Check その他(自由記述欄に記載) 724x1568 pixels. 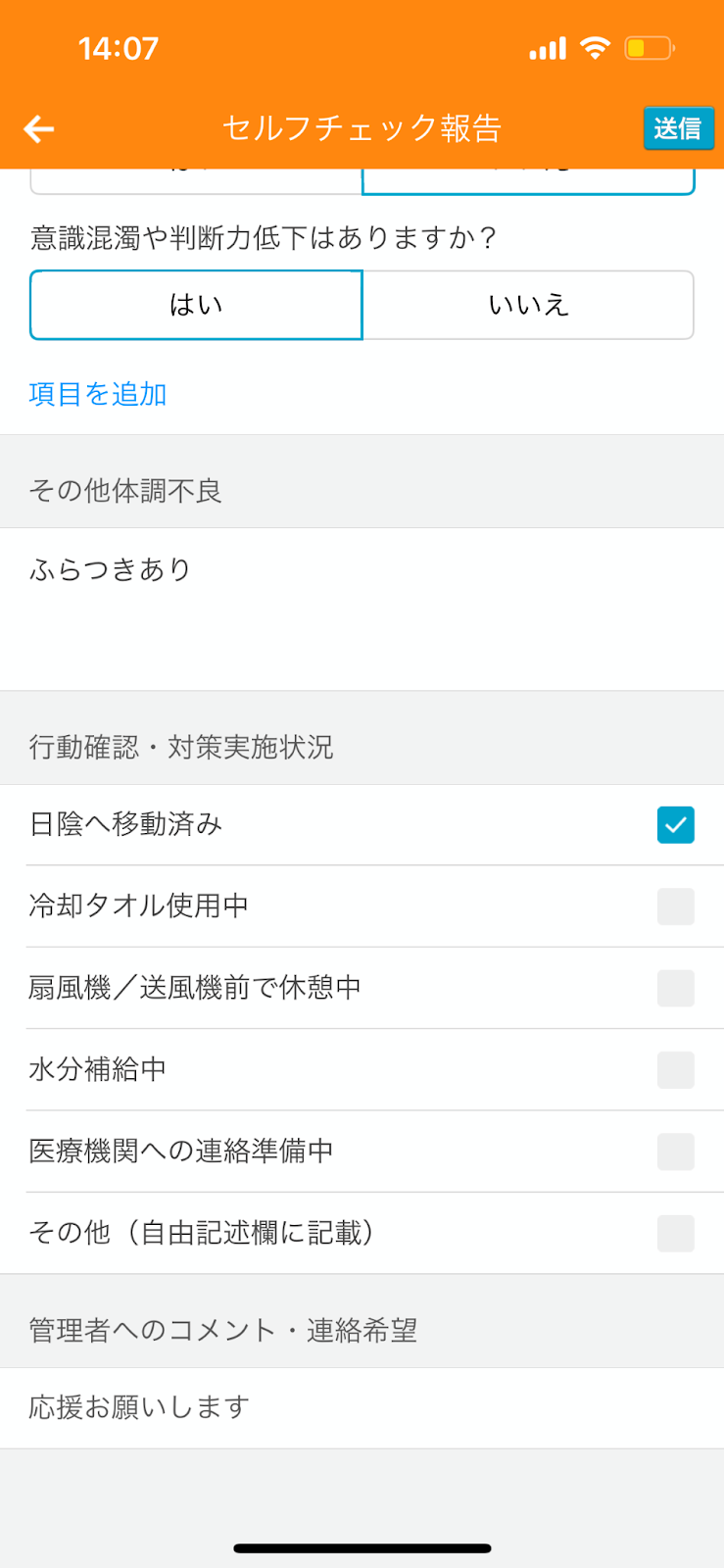676,1233
